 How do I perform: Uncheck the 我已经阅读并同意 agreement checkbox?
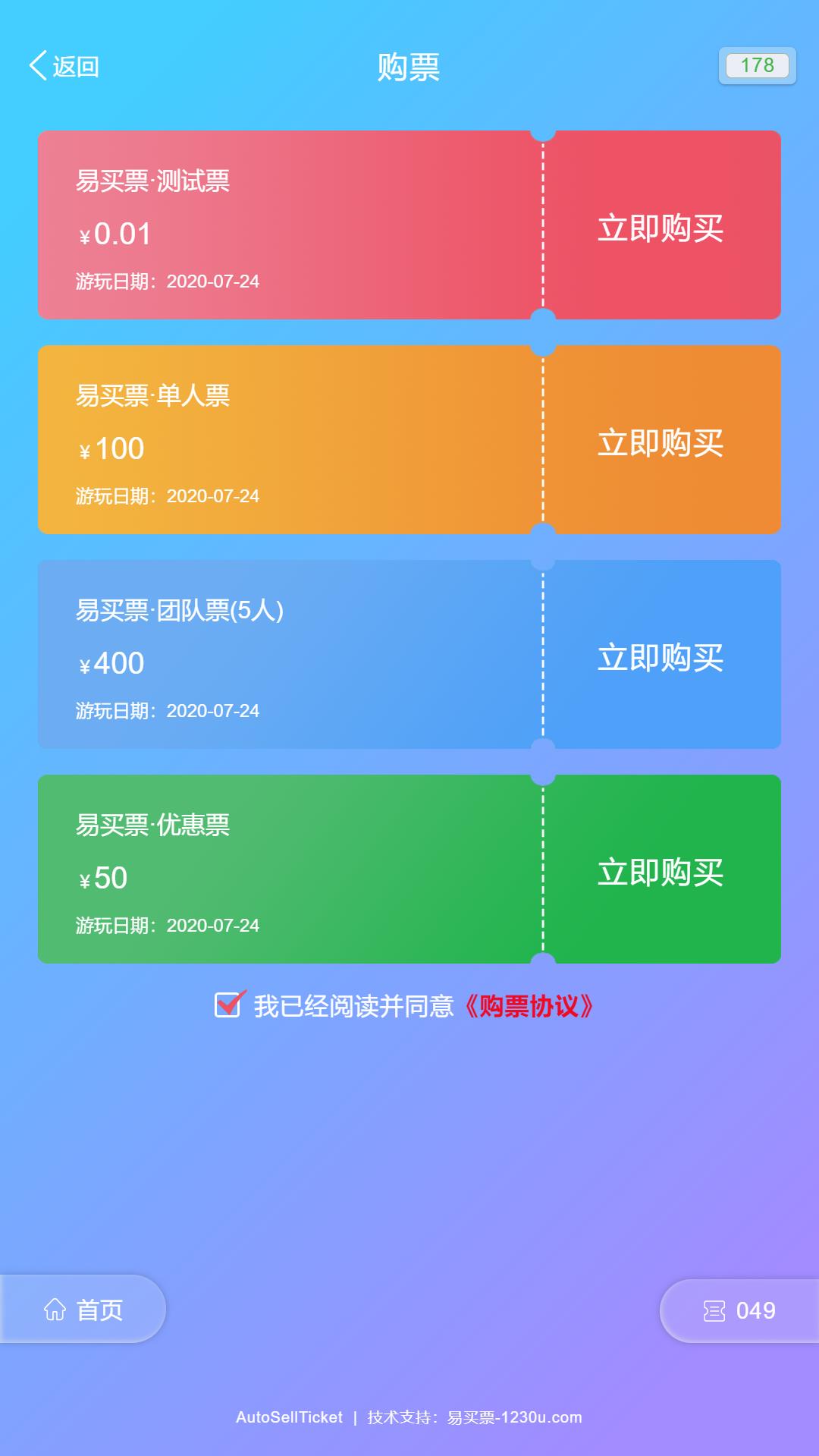(x=229, y=1005)
